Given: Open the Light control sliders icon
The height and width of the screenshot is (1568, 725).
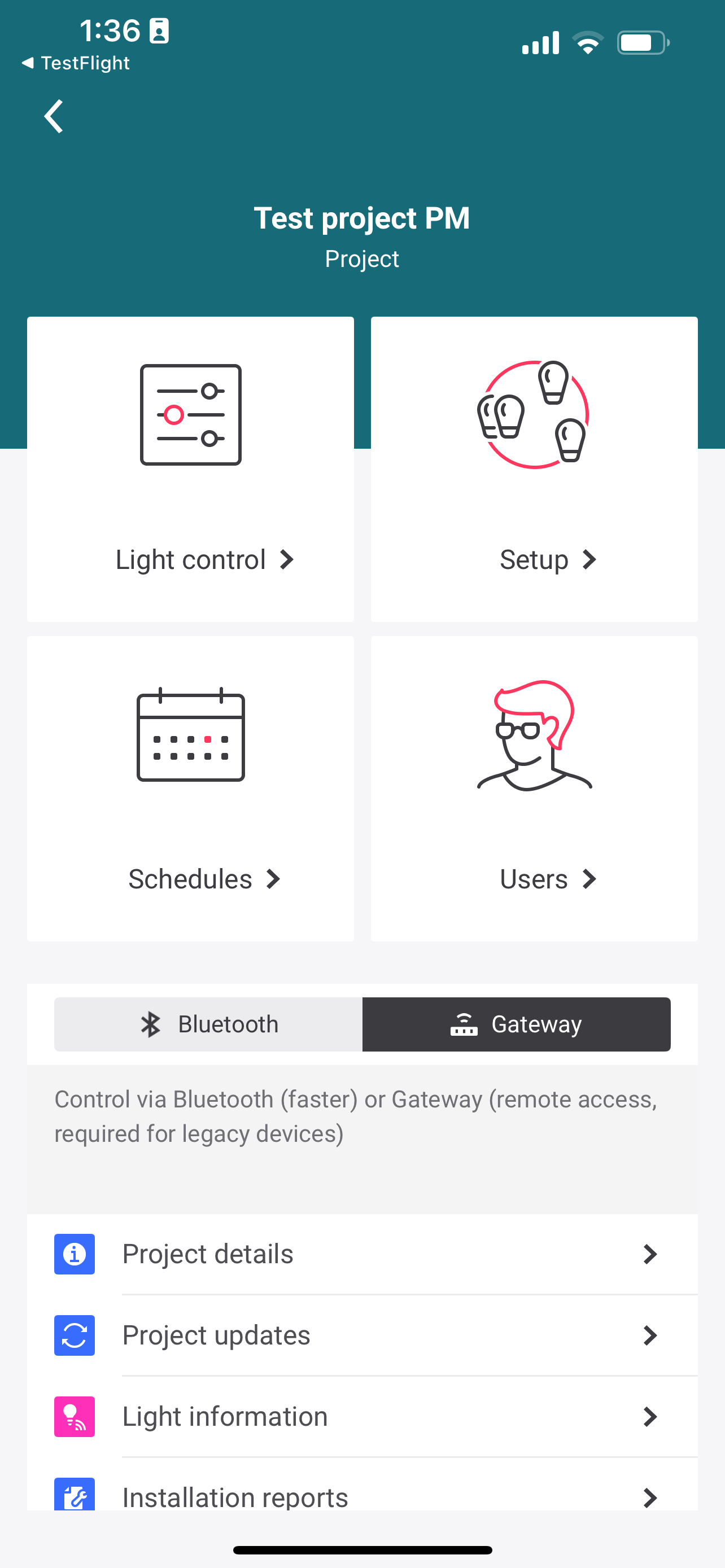Looking at the screenshot, I should click(190, 414).
